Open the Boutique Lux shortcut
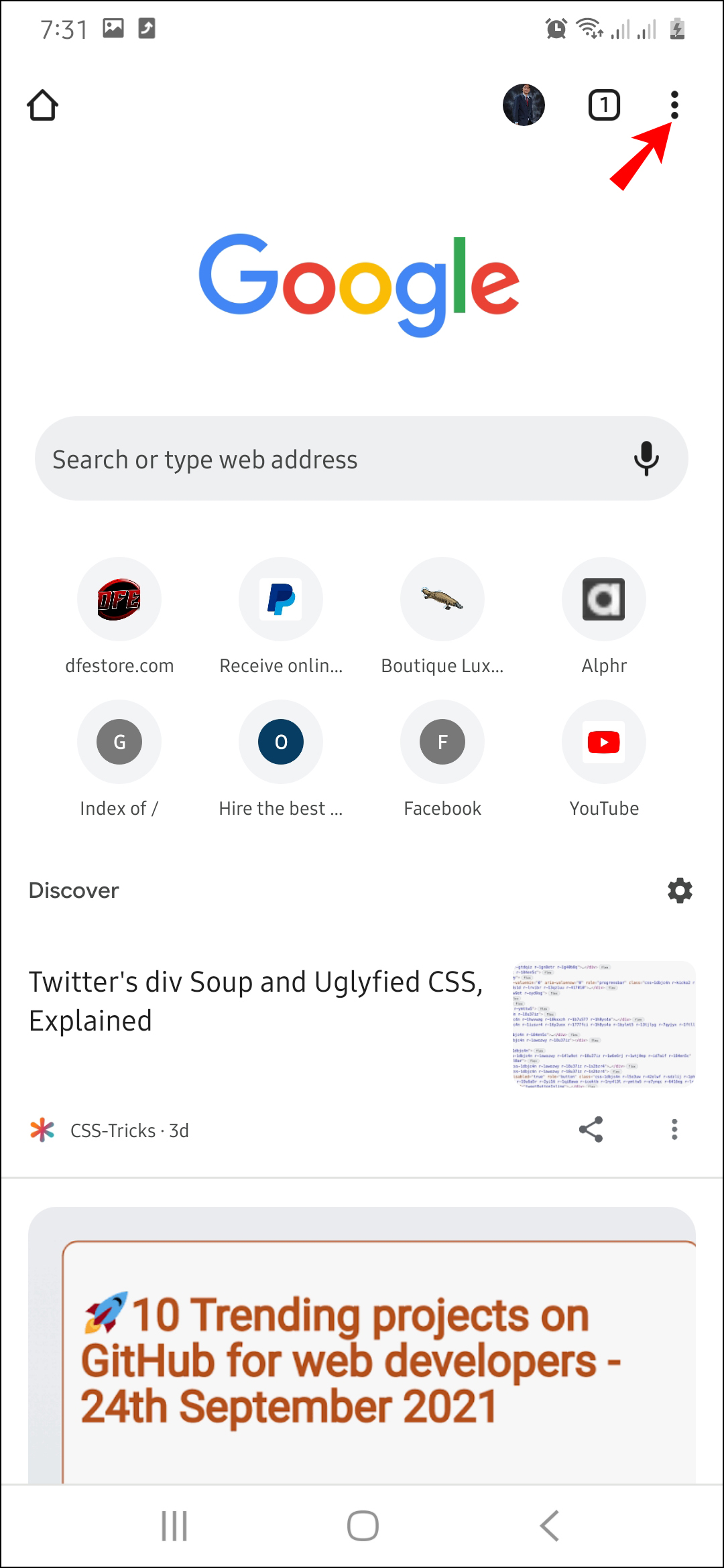The width and height of the screenshot is (724, 1568). click(442, 599)
